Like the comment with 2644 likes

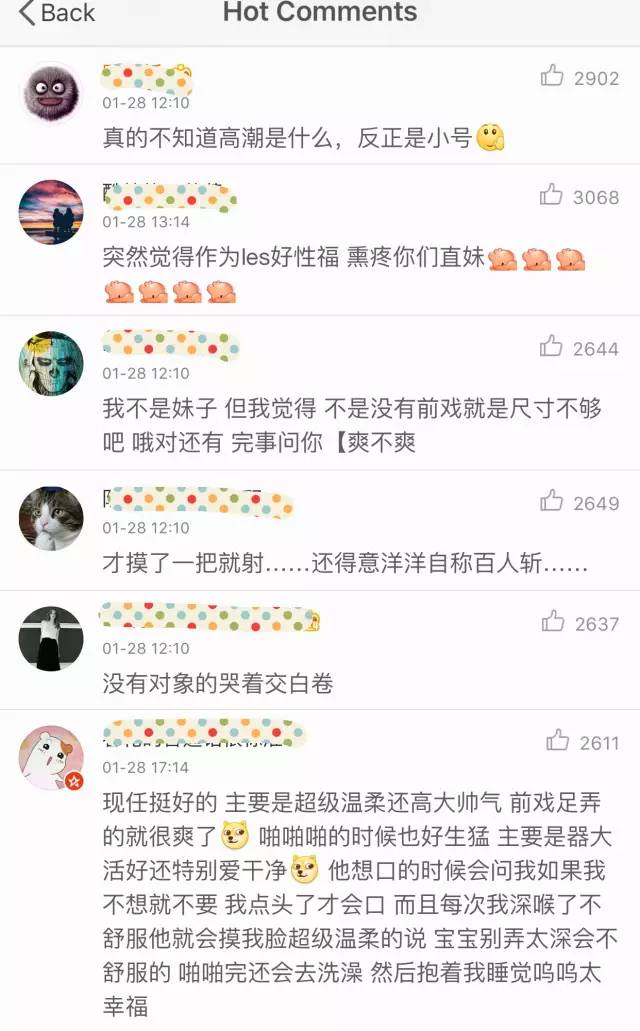tap(551, 347)
